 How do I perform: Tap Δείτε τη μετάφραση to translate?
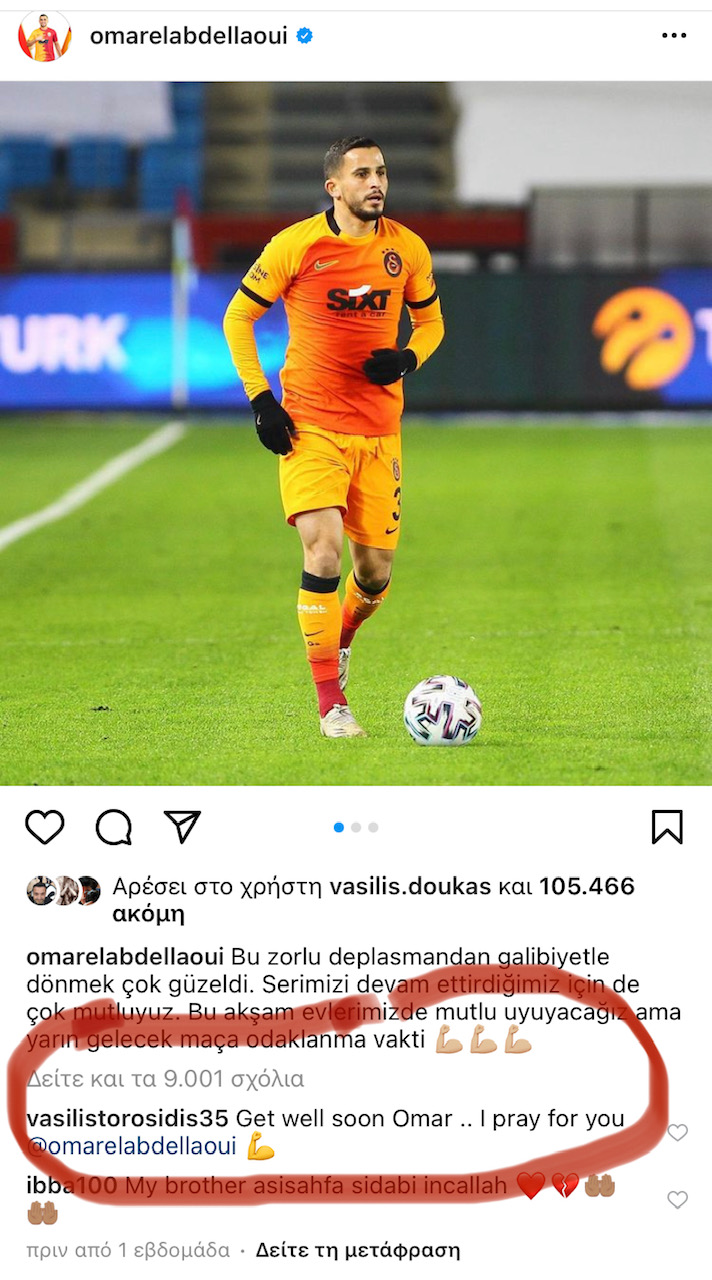358,1250
